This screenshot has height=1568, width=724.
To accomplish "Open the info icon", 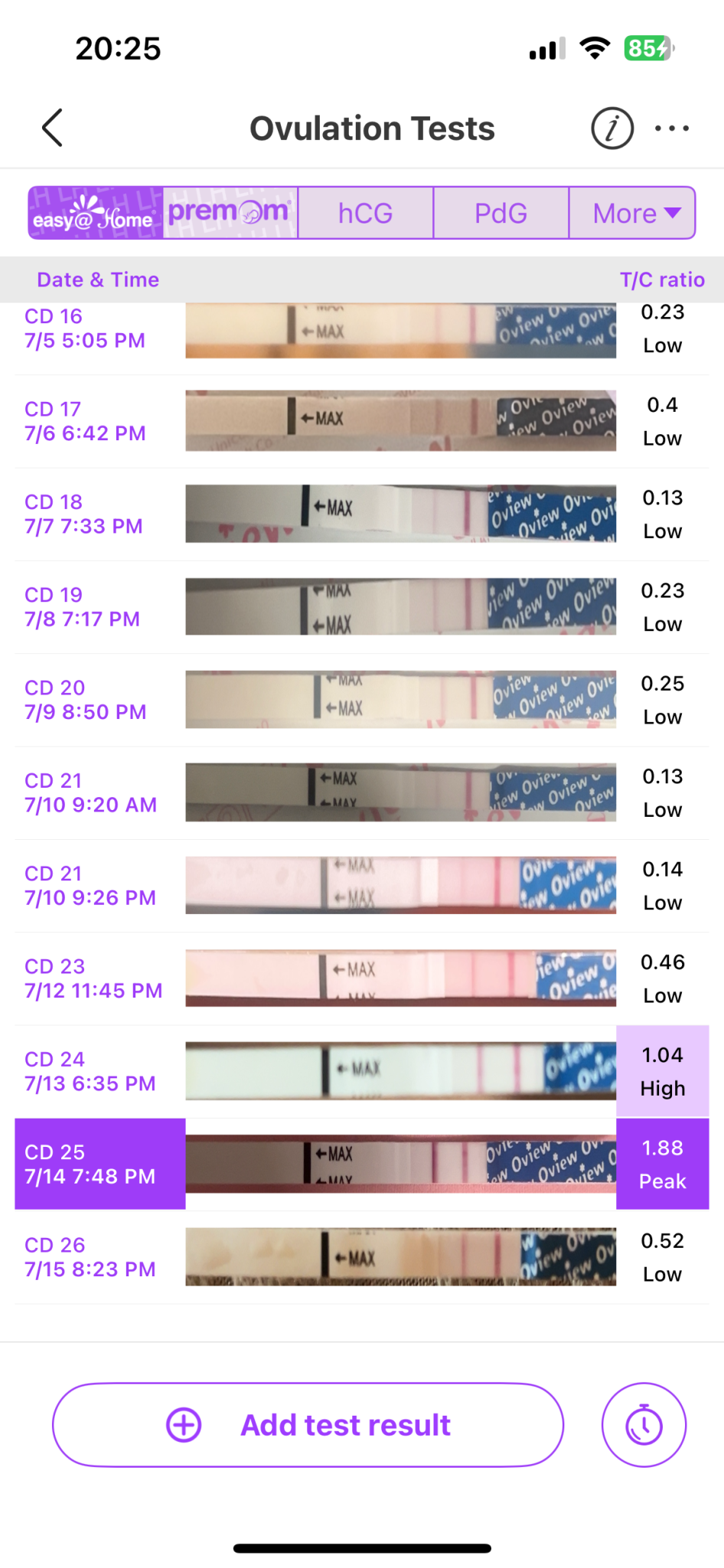I will click(x=611, y=128).
